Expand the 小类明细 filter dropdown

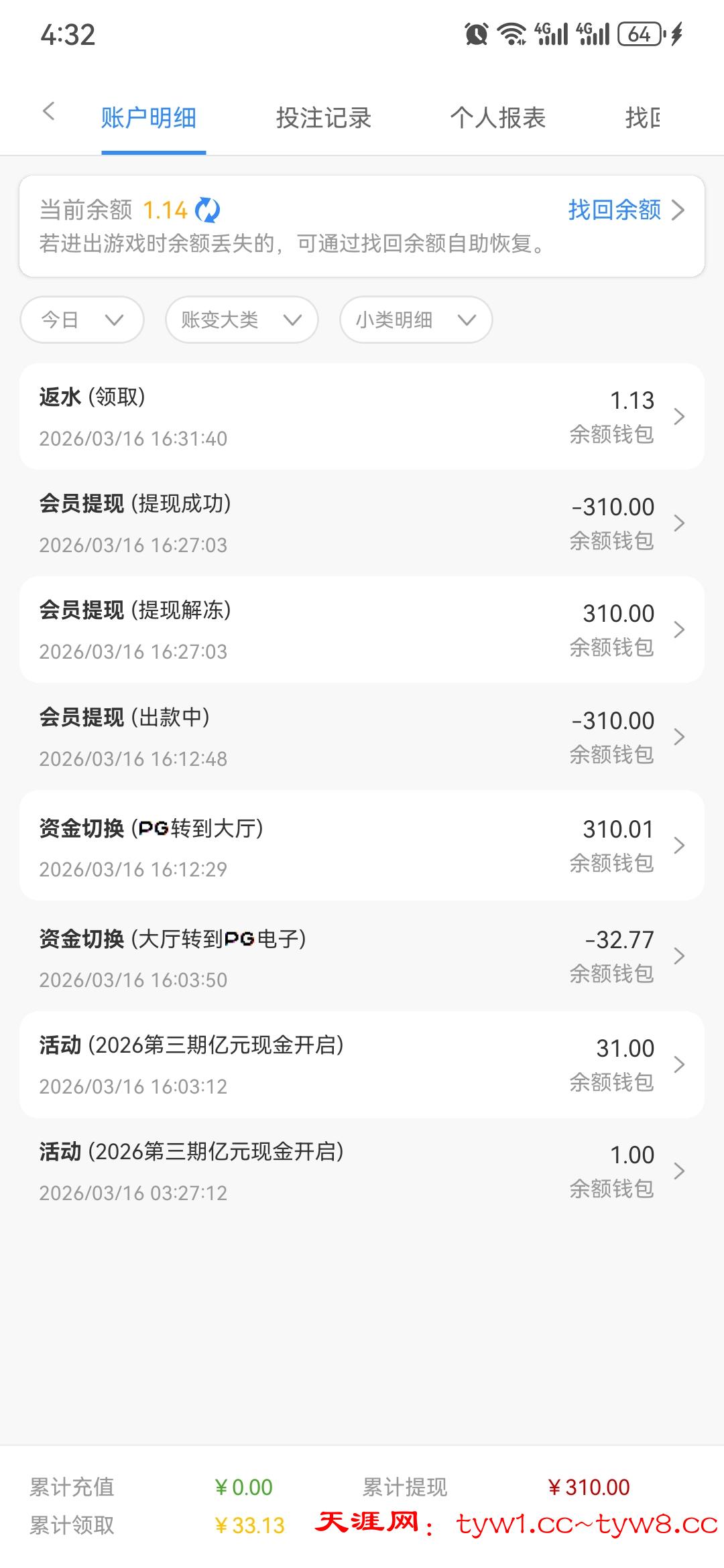tap(416, 320)
